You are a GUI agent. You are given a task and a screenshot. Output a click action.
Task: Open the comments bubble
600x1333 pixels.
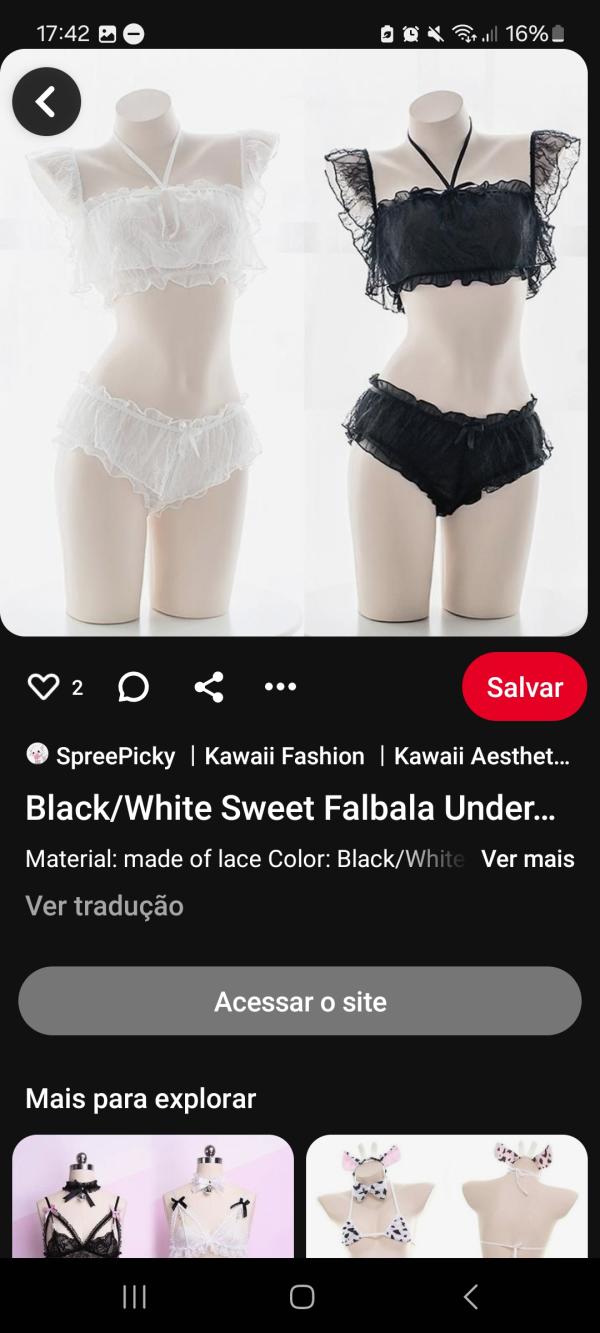tap(133, 687)
